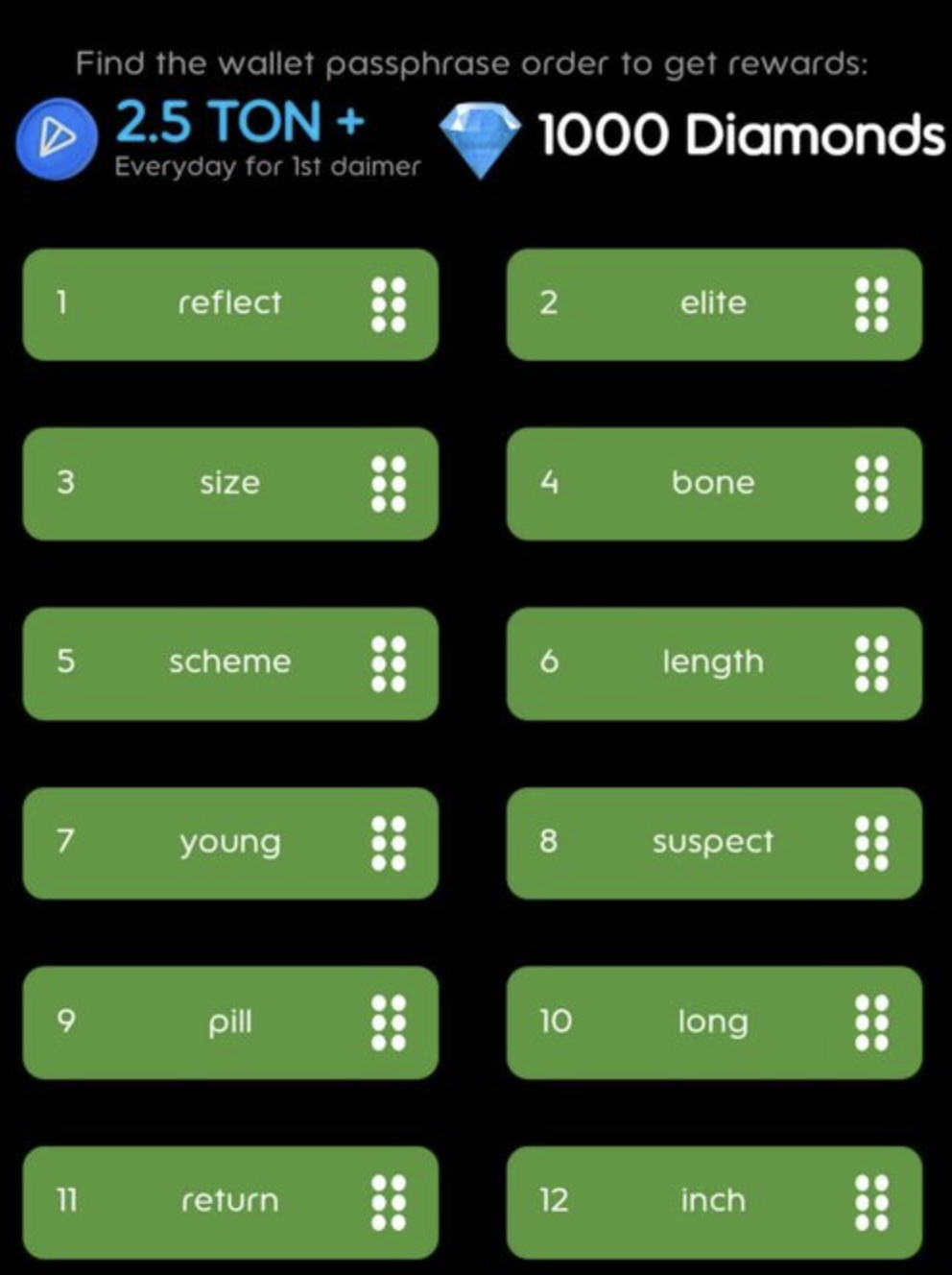Choose the 'pill' word tile
This screenshot has width=952, height=1275.
(229, 1022)
